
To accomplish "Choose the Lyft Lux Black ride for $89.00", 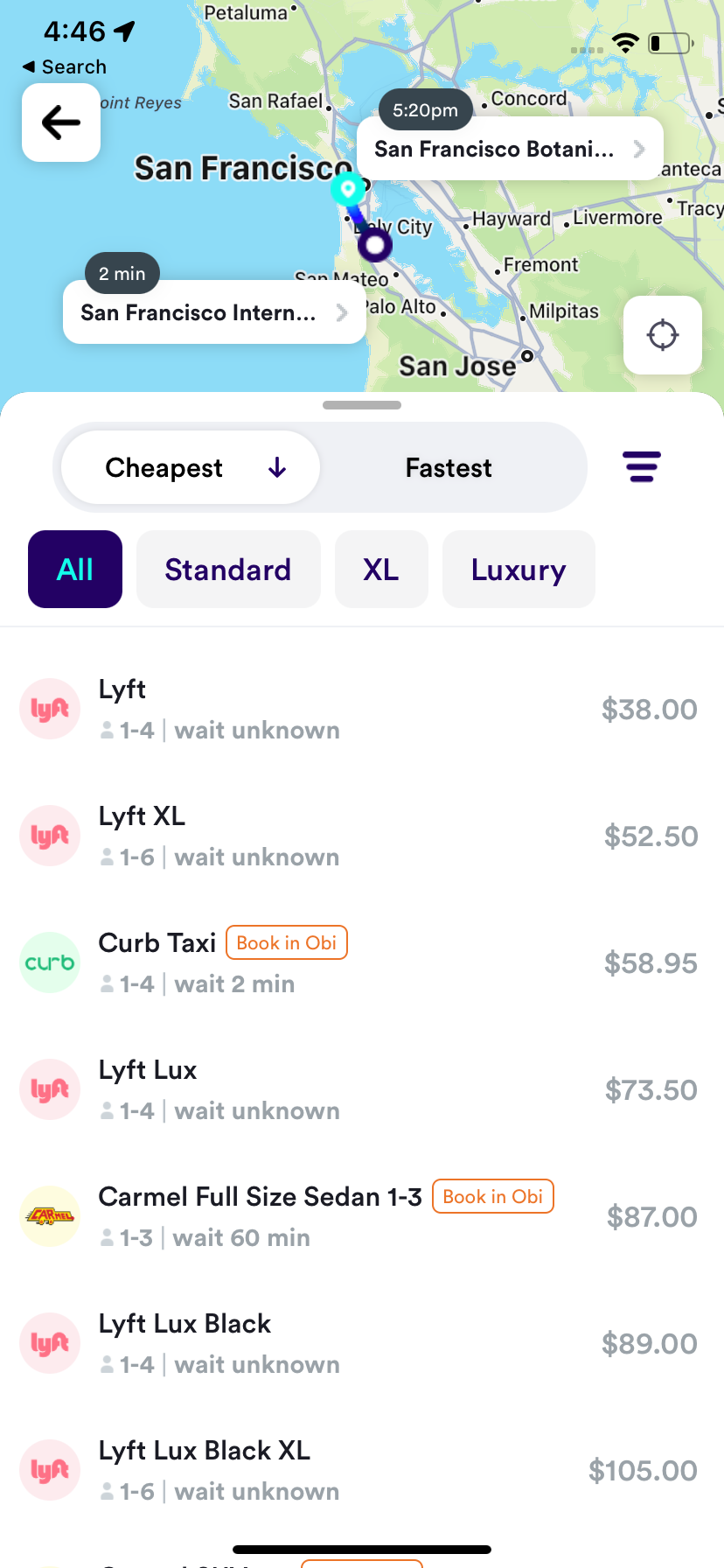I will [362, 1344].
